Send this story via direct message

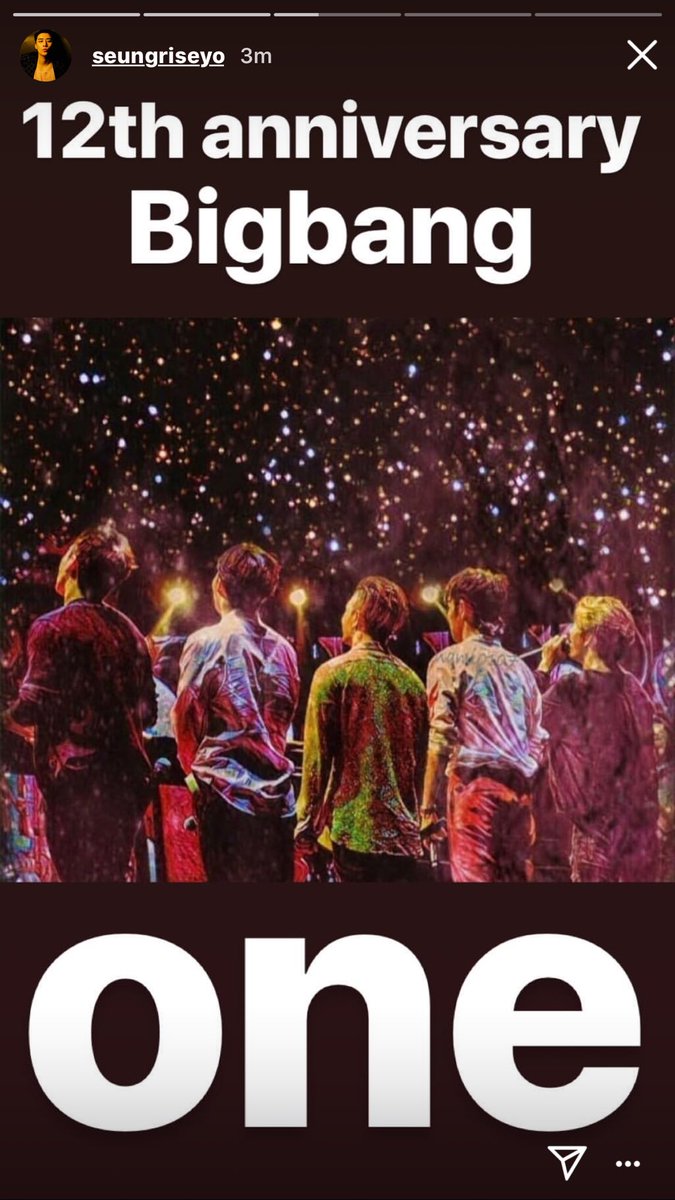[566, 1162]
